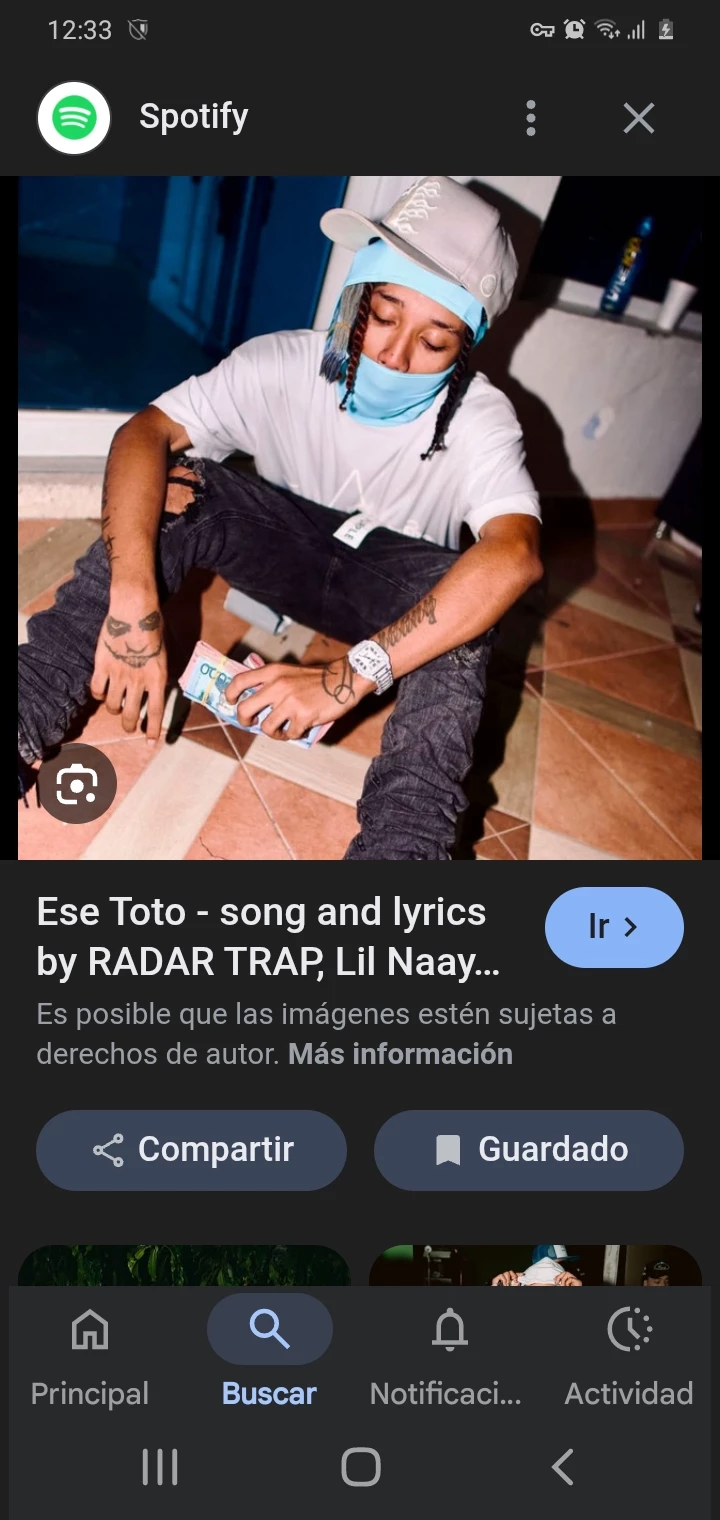This screenshot has height=1520, width=720.
Task: Open the three-dot overflow menu
Action: pos(531,118)
